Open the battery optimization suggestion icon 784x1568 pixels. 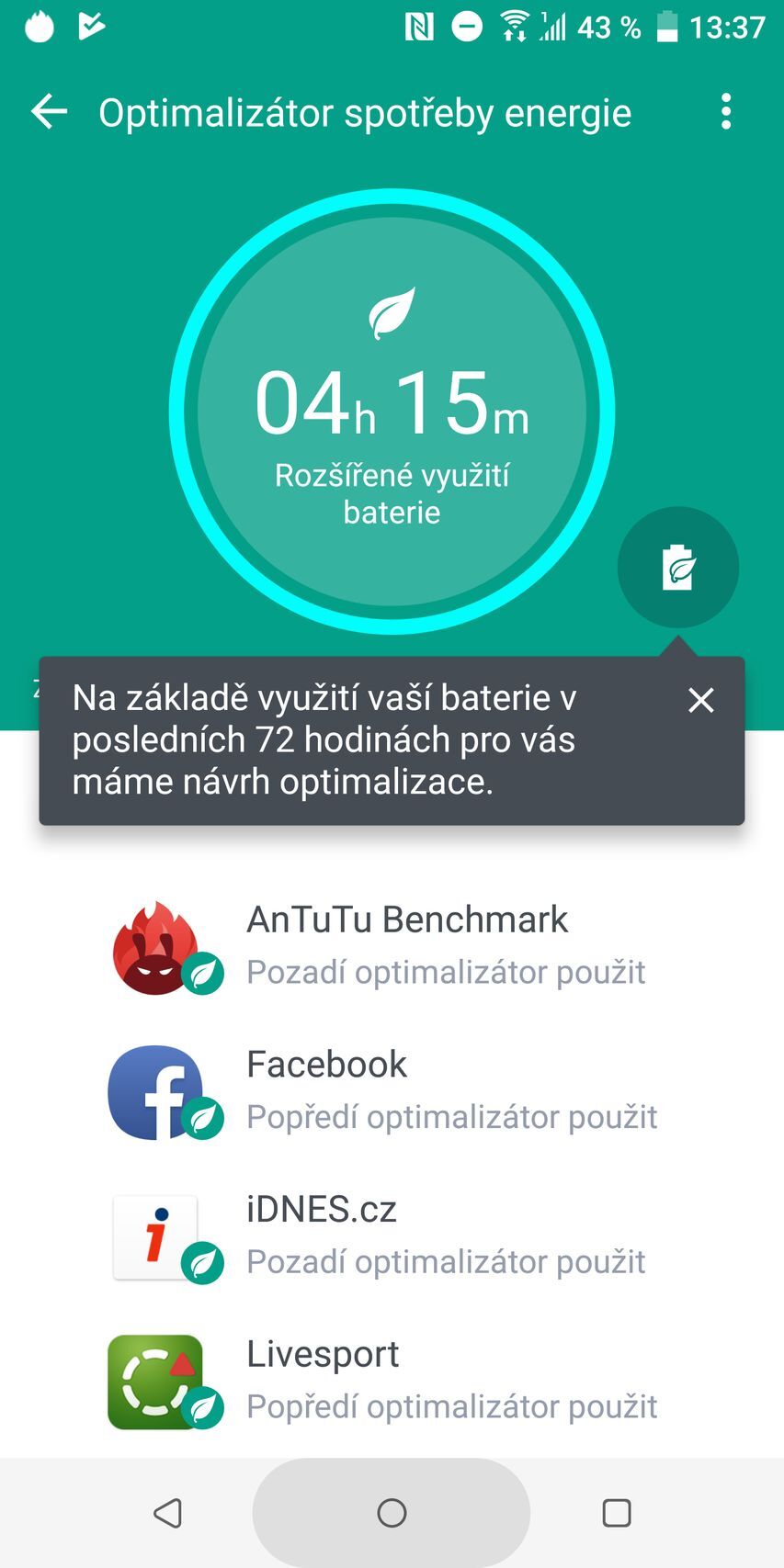click(x=677, y=568)
